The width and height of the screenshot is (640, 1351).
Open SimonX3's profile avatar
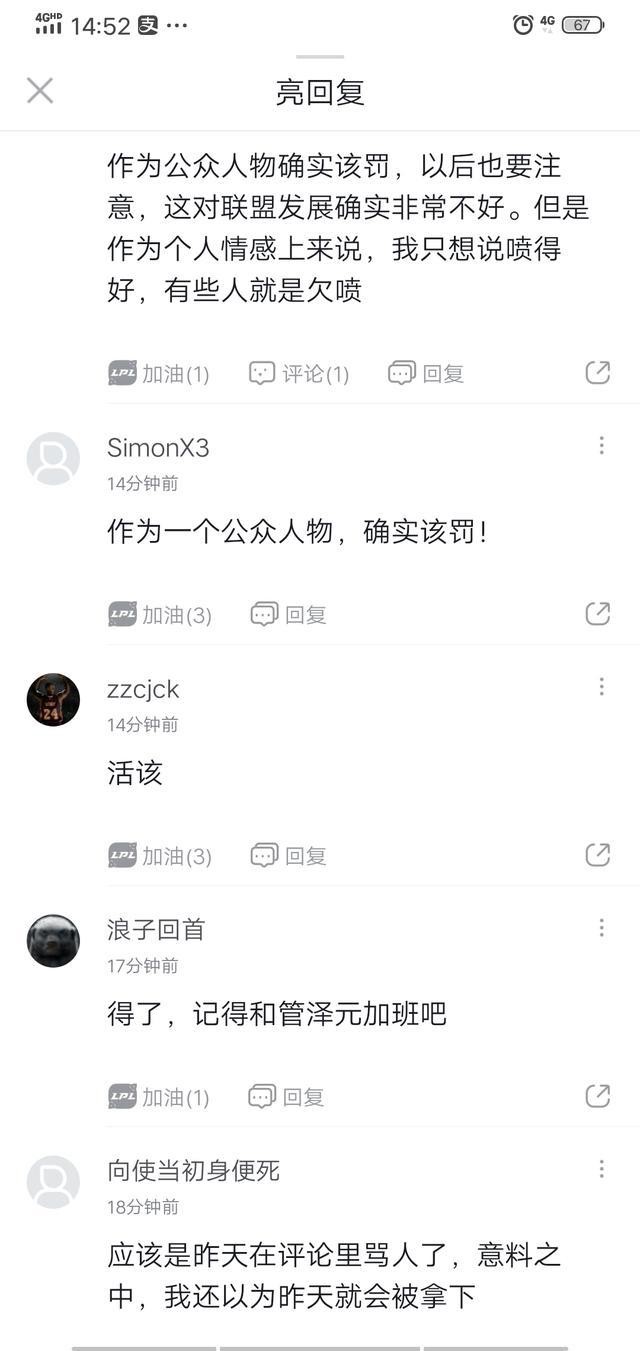pyautogui.click(x=53, y=459)
